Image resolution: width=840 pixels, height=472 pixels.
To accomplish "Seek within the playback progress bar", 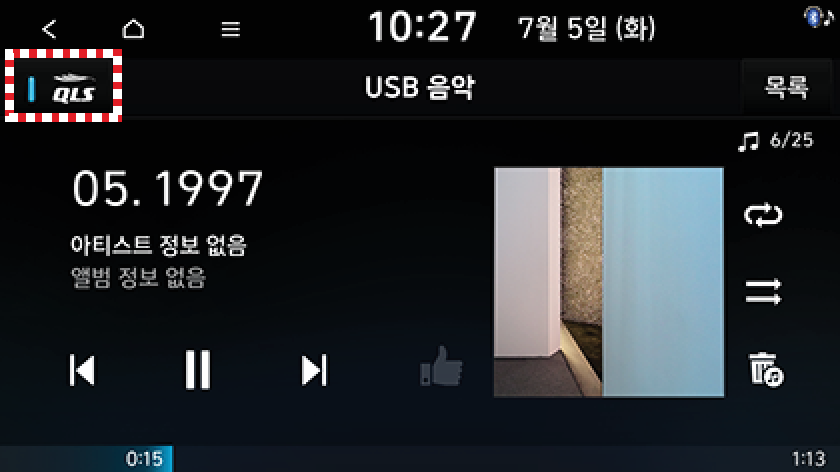I will pos(420,459).
